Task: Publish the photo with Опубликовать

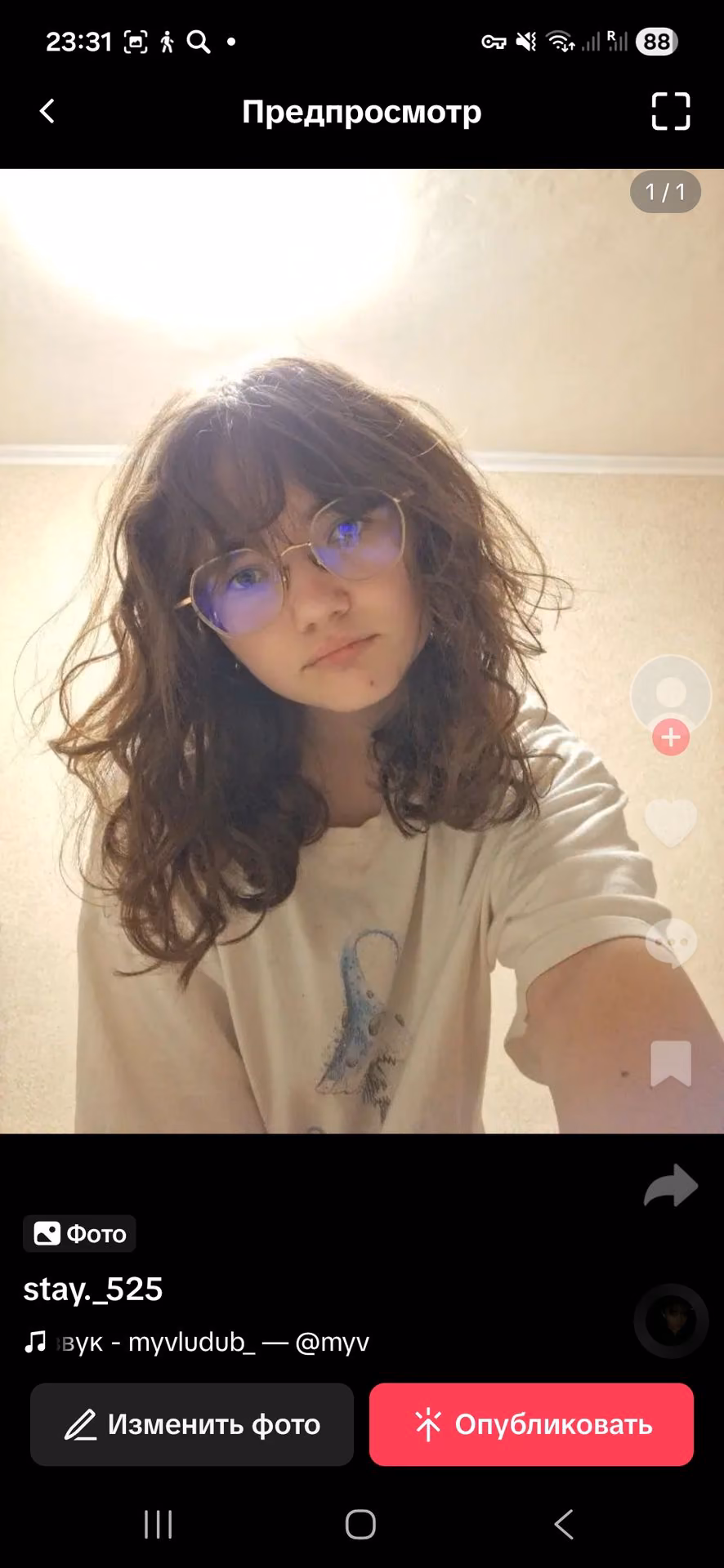Action: [x=531, y=1424]
